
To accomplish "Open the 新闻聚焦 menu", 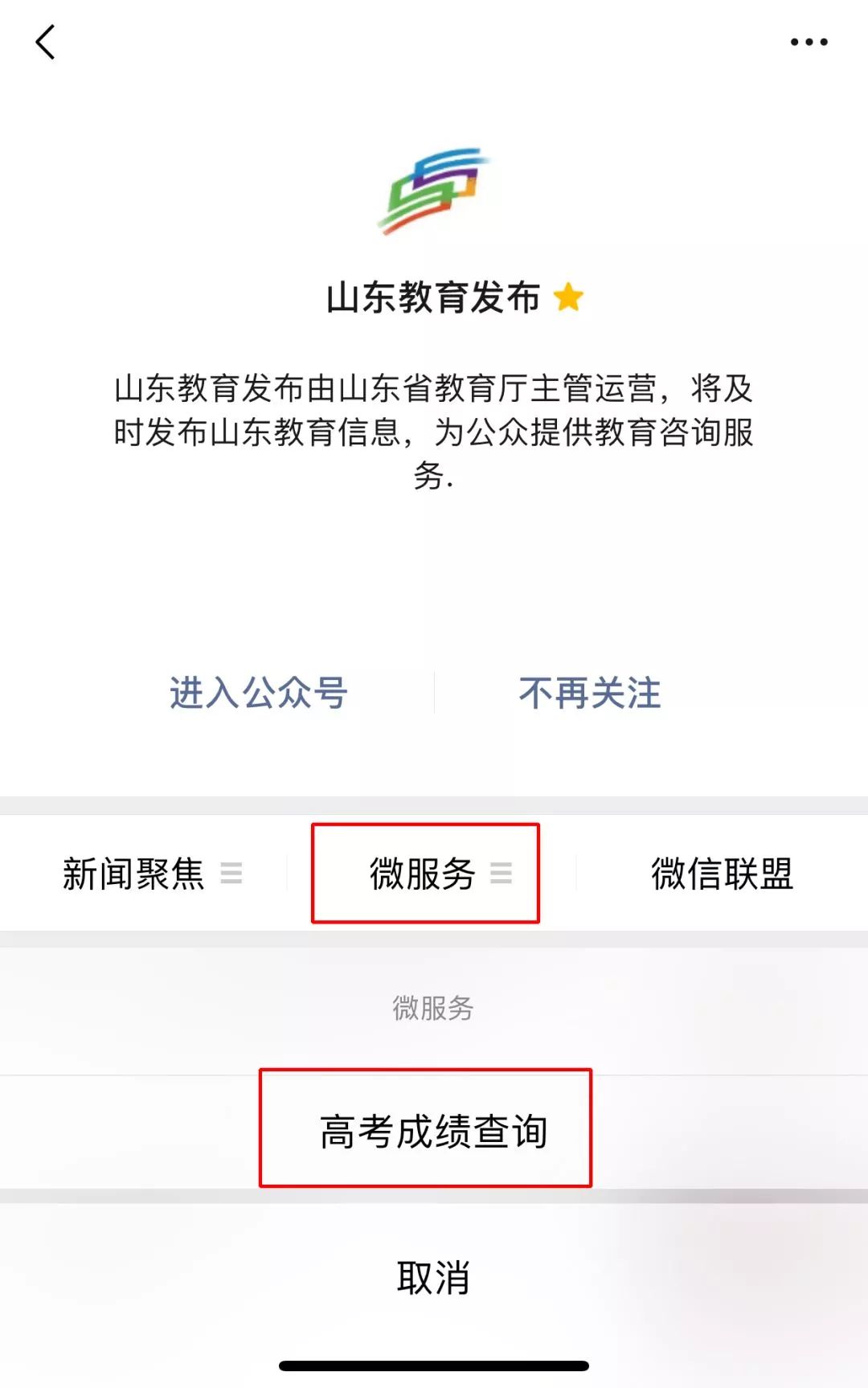I will [151, 874].
